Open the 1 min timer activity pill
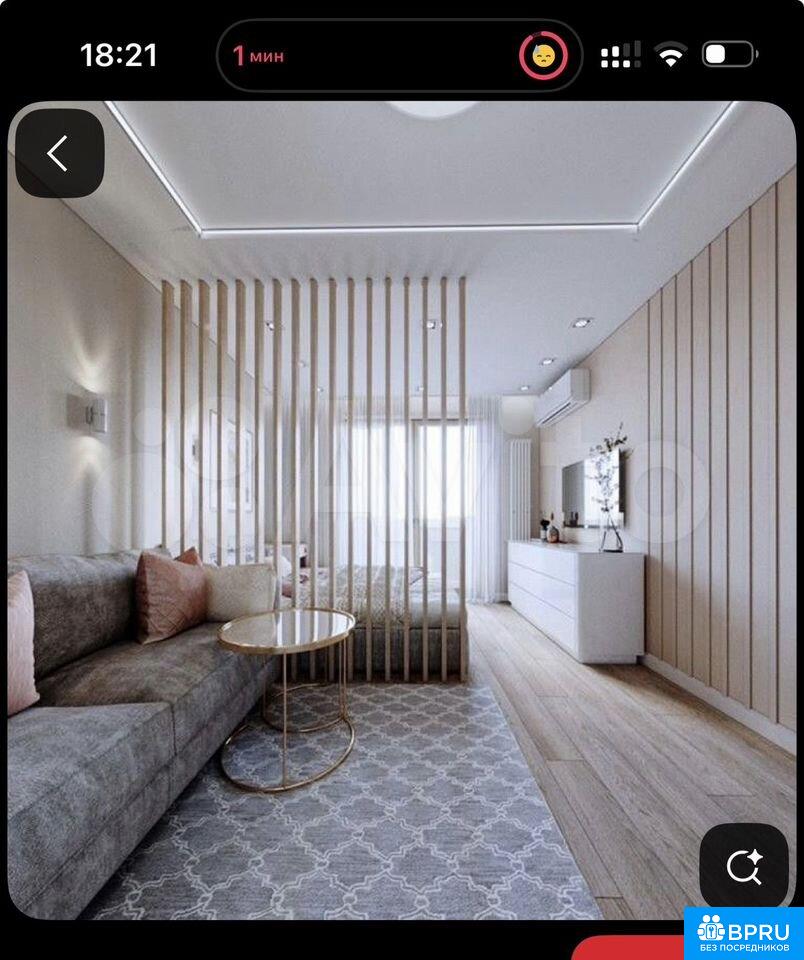This screenshot has width=804, height=960. click(400, 55)
